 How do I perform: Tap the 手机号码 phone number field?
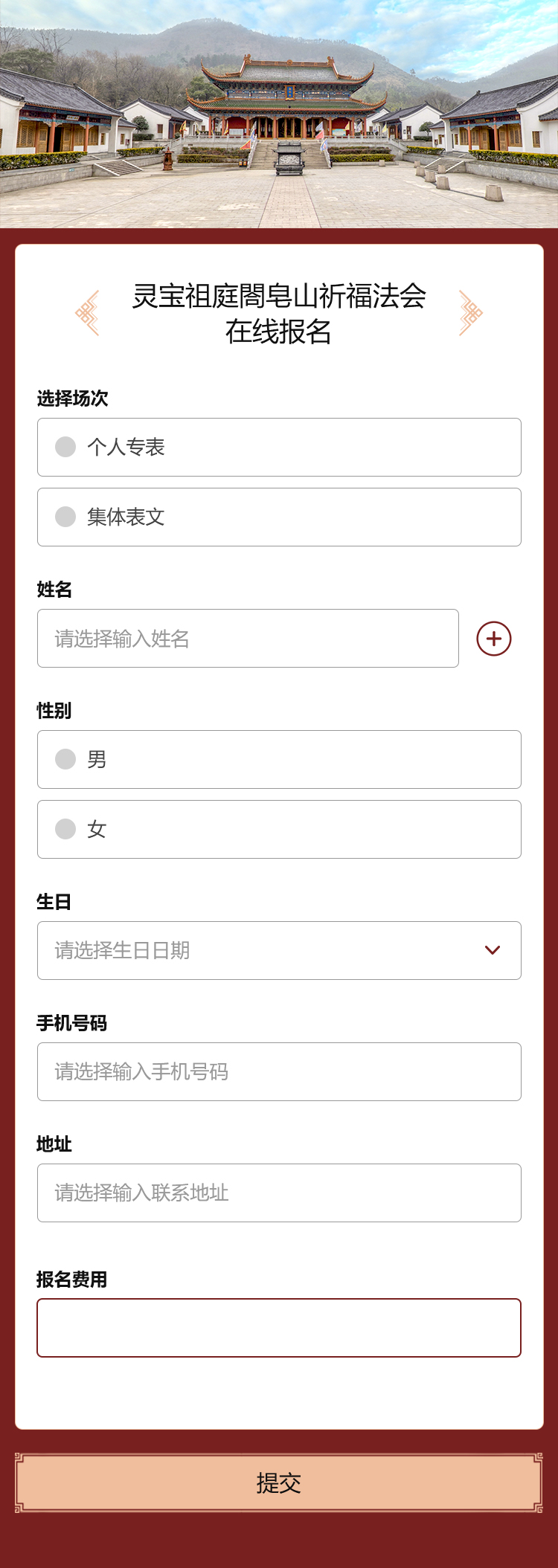click(x=279, y=1071)
